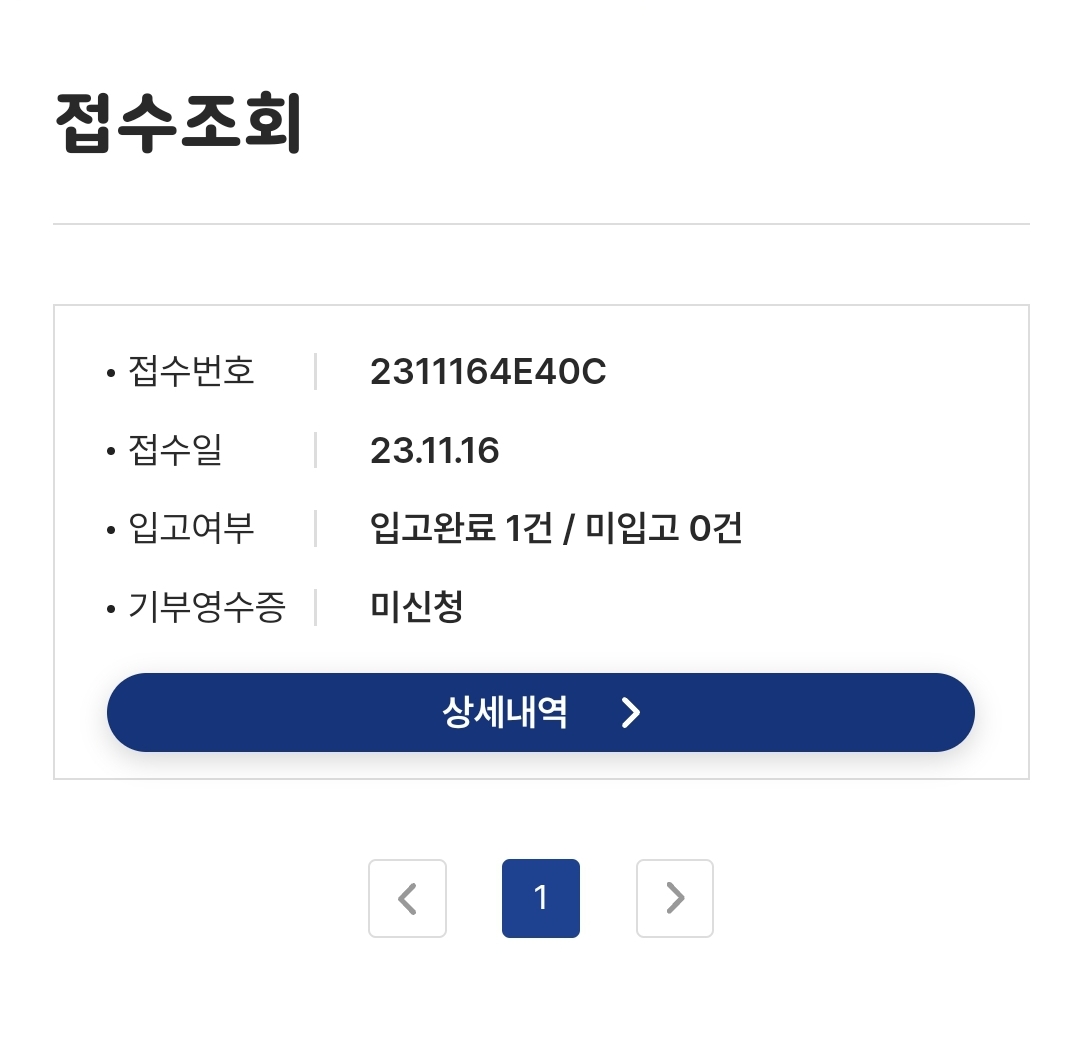This screenshot has height=1039, width=1080.
Task: Open the 상세내역 details button
Action: pyautogui.click(x=540, y=712)
